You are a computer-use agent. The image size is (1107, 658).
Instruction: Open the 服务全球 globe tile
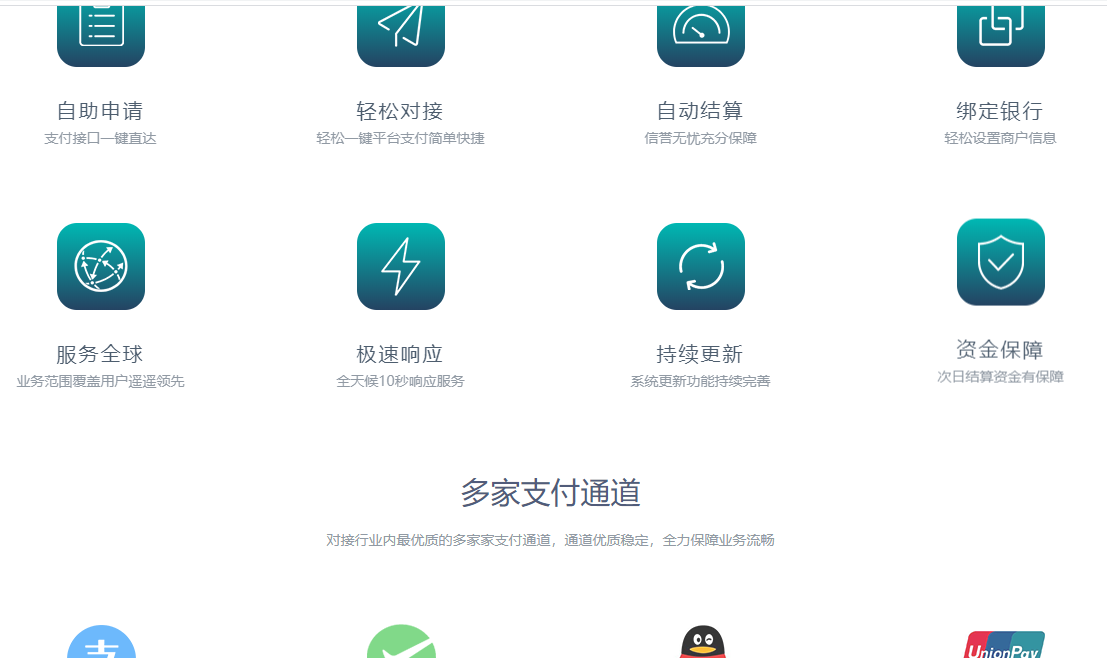101,266
